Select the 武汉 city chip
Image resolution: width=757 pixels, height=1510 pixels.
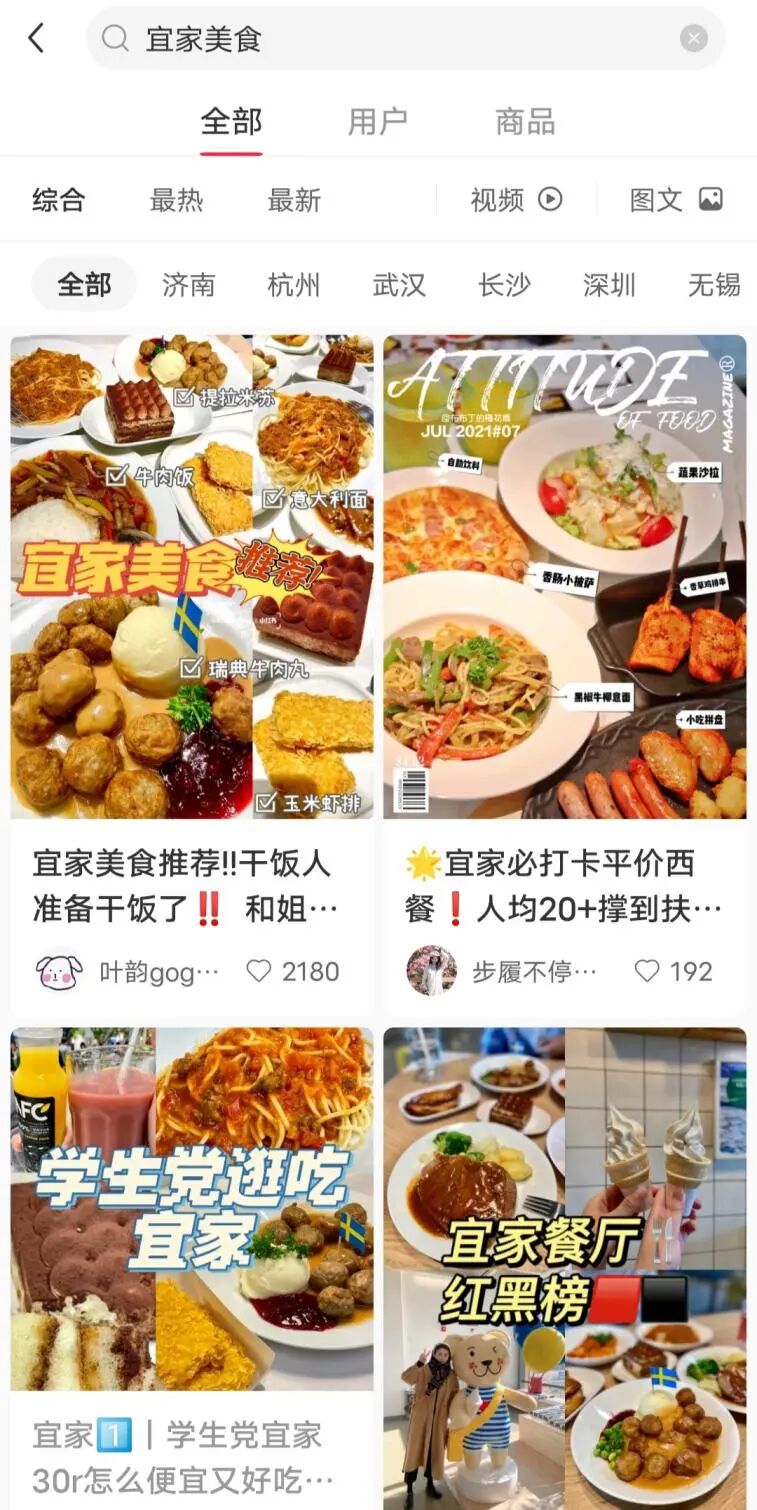coord(399,285)
